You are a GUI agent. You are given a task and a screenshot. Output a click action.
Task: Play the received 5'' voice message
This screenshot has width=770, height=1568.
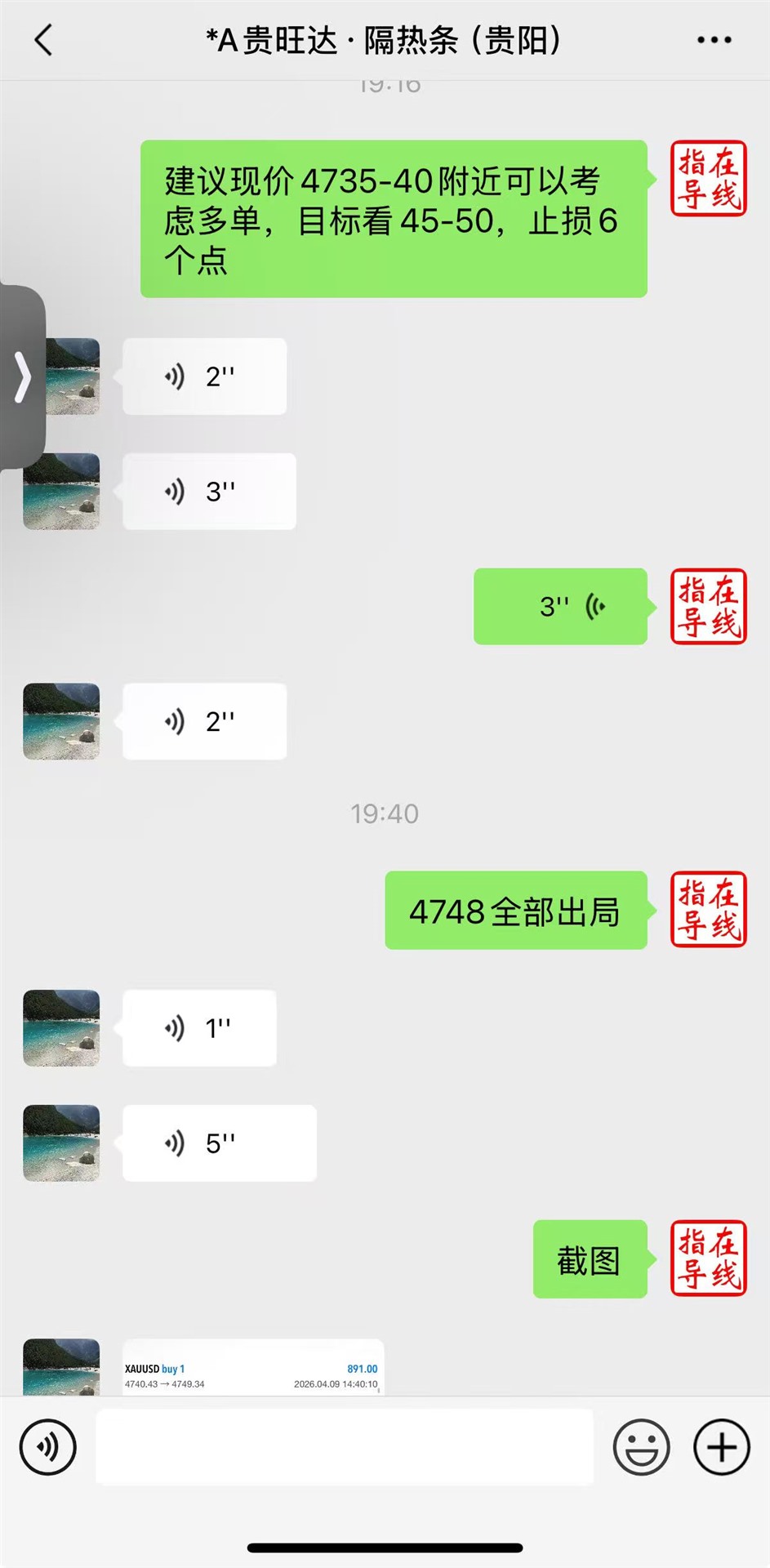click(x=219, y=1143)
